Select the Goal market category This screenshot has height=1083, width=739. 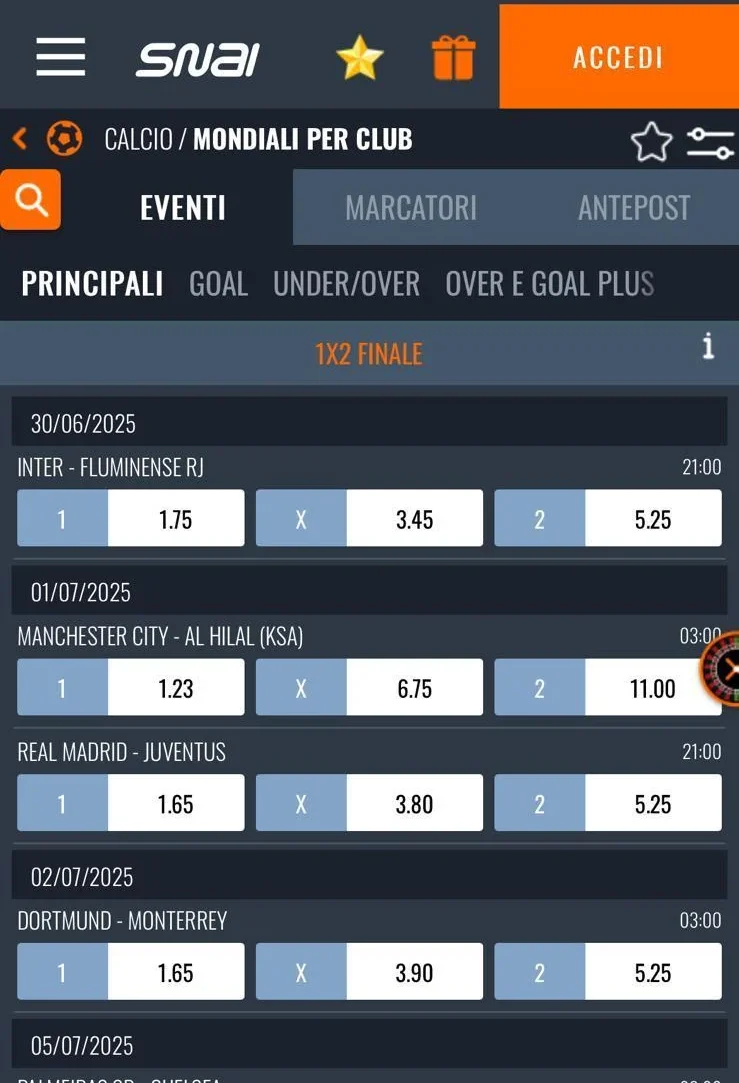click(218, 284)
